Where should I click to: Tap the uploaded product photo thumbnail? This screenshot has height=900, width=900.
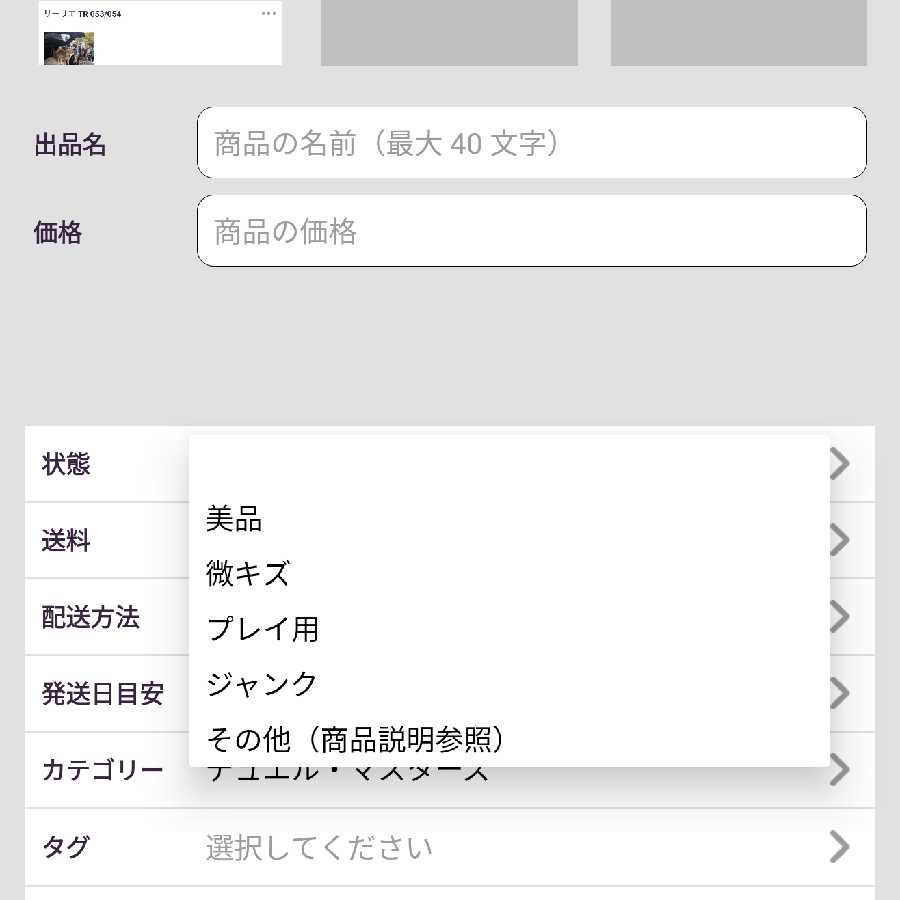point(69,47)
